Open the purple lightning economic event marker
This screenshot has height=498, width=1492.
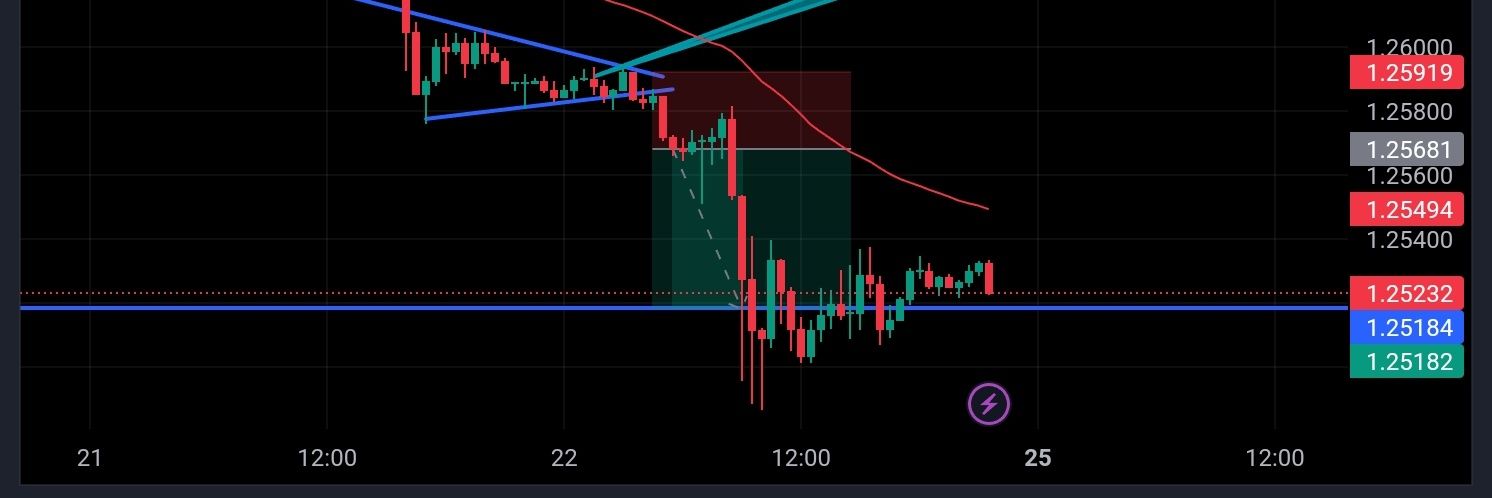(989, 404)
